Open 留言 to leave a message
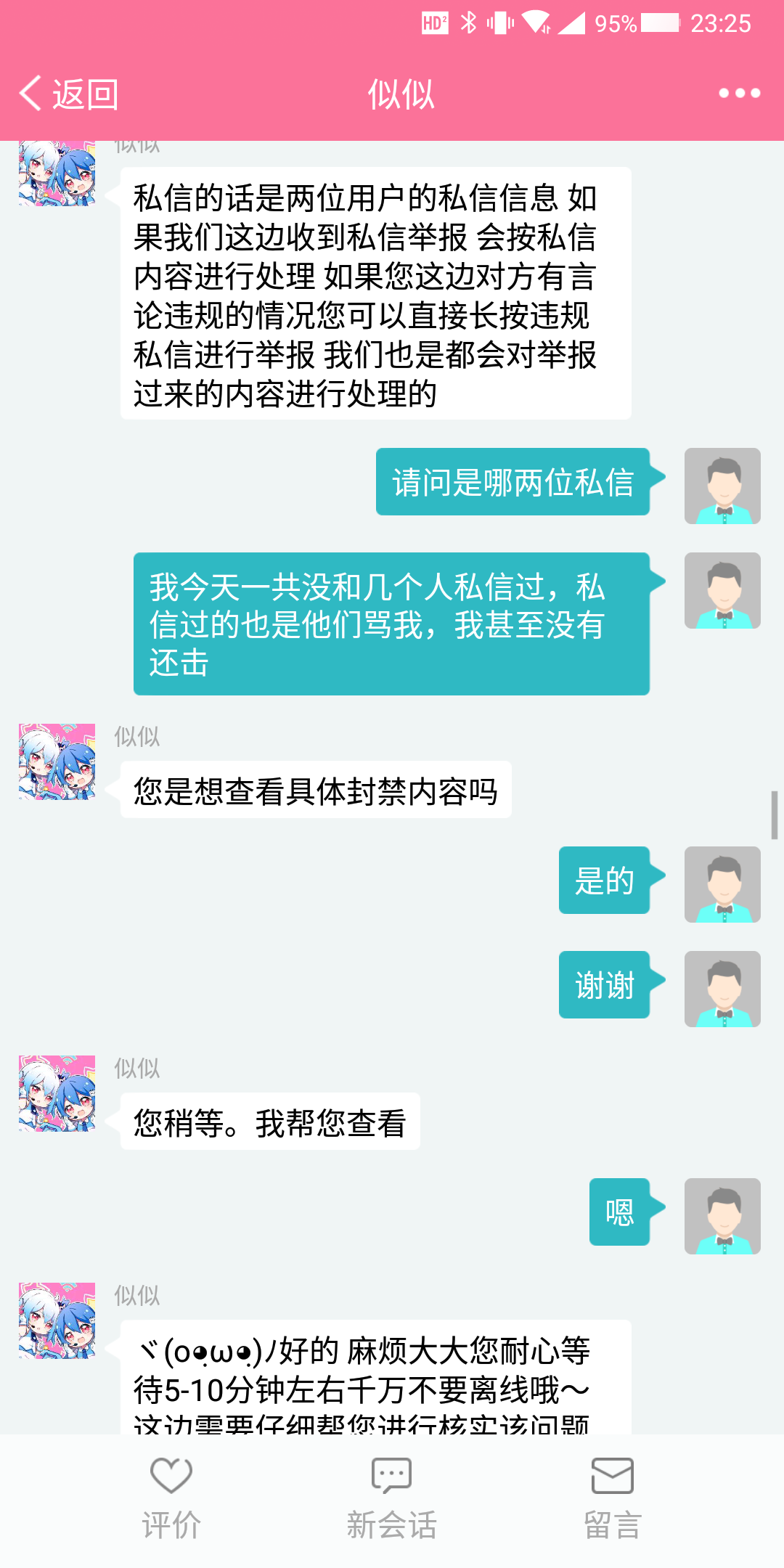The width and height of the screenshot is (784, 1568). point(612,1499)
